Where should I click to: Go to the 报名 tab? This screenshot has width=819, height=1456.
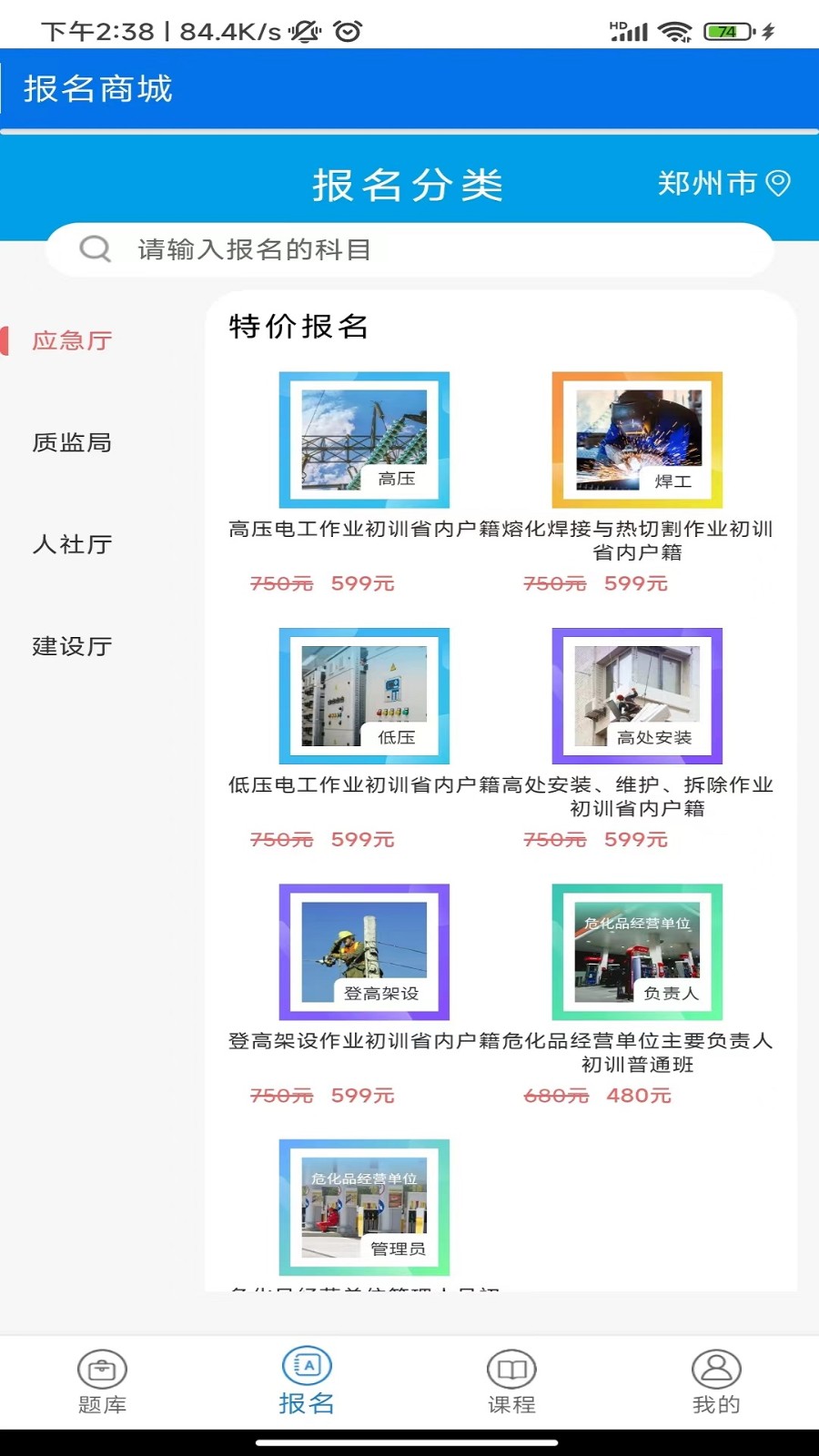click(x=307, y=1381)
